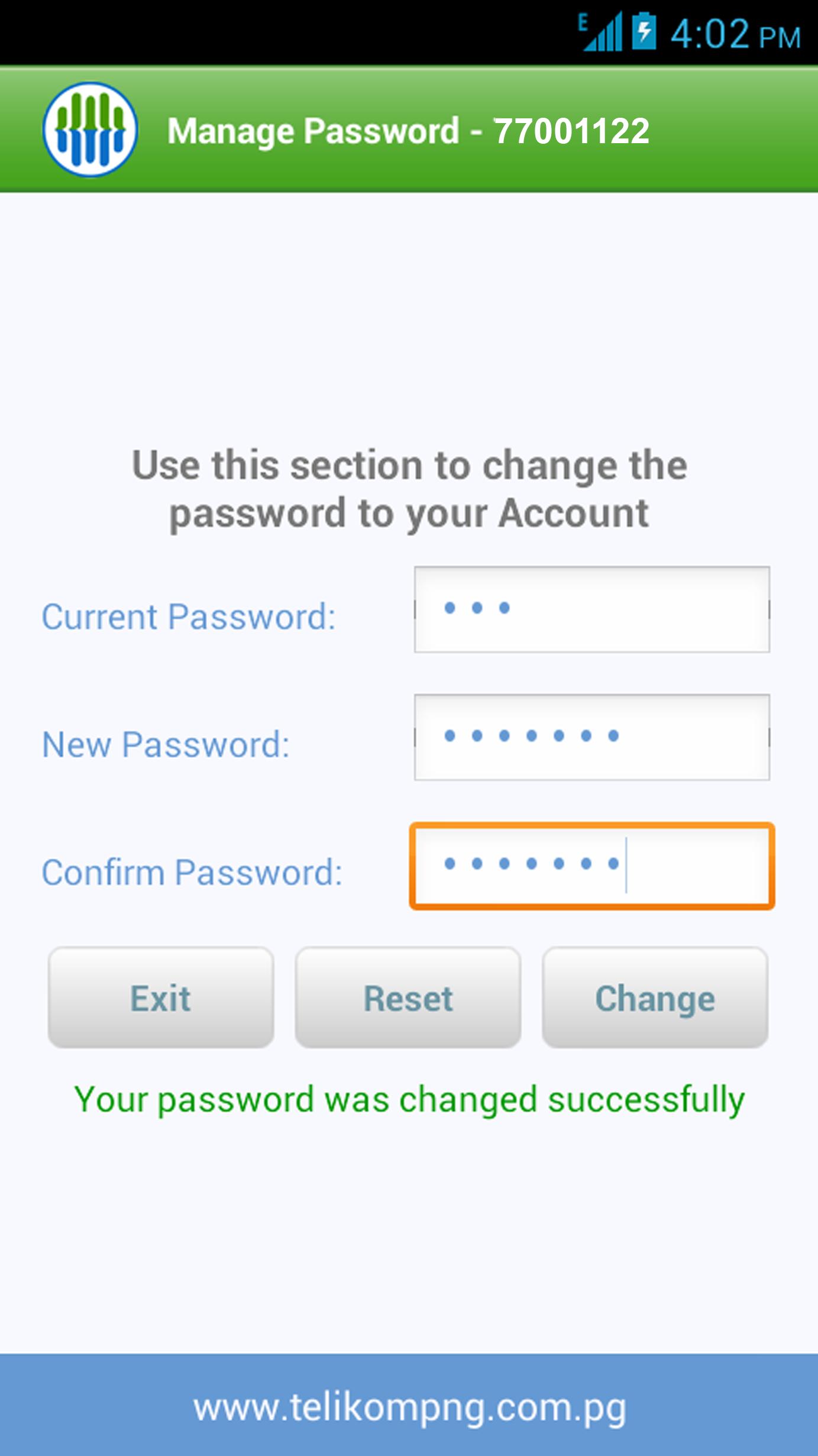Tap the Change button
The image size is (818, 1456).
655,998
